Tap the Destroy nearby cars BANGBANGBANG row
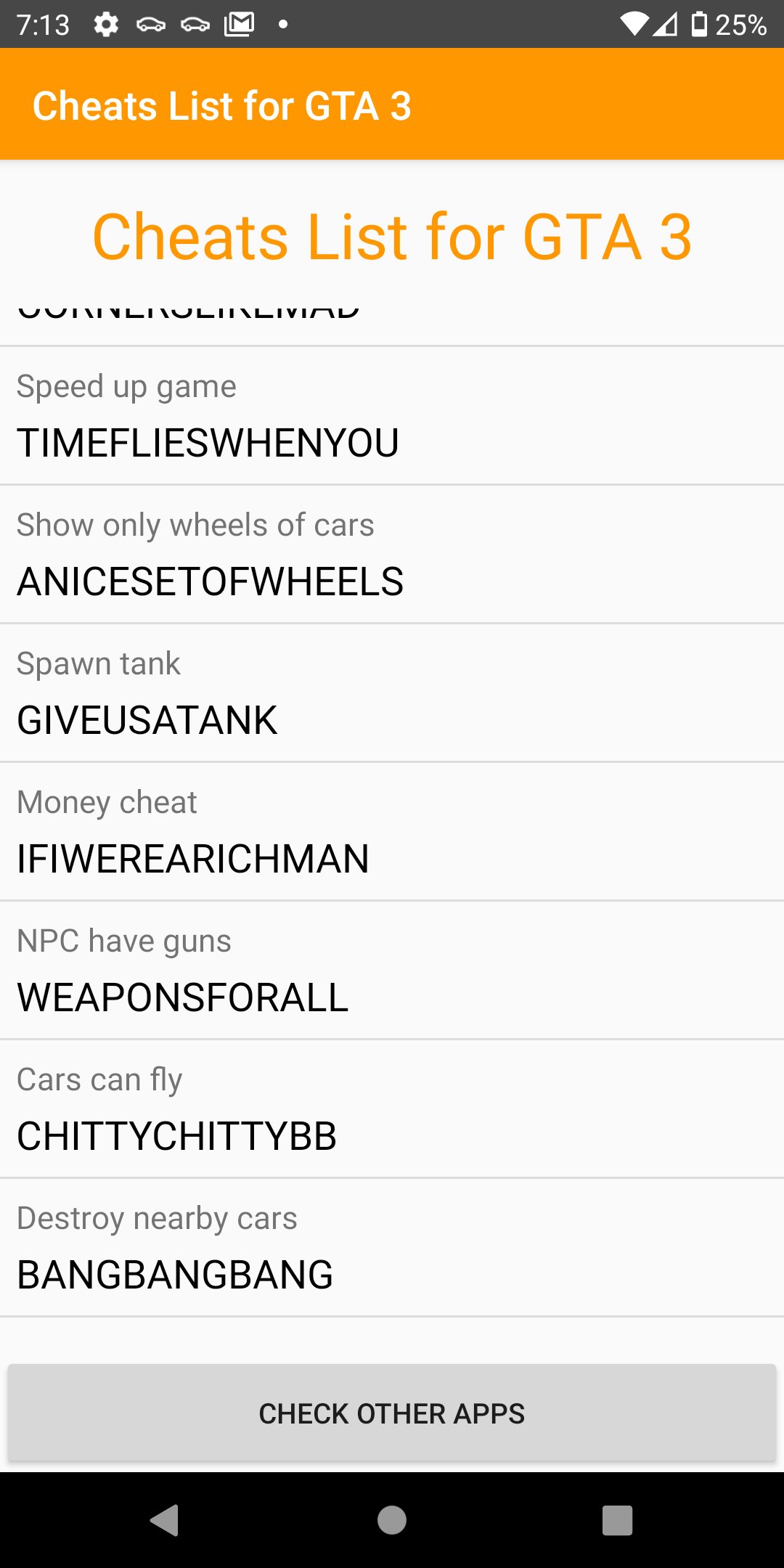The height and width of the screenshot is (1568, 784). pos(392,1248)
